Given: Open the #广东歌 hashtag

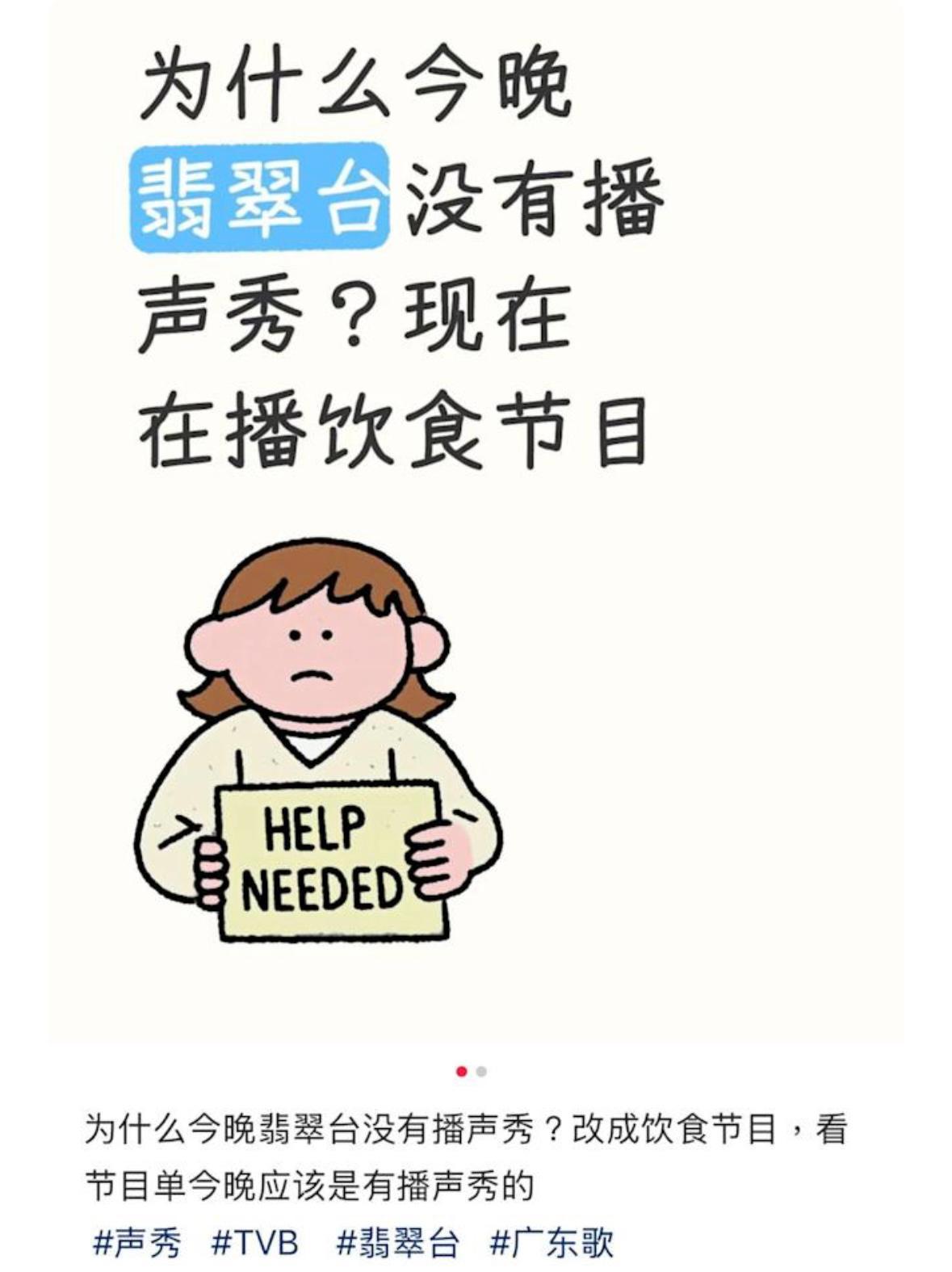Looking at the screenshot, I should pyautogui.click(x=551, y=1242).
